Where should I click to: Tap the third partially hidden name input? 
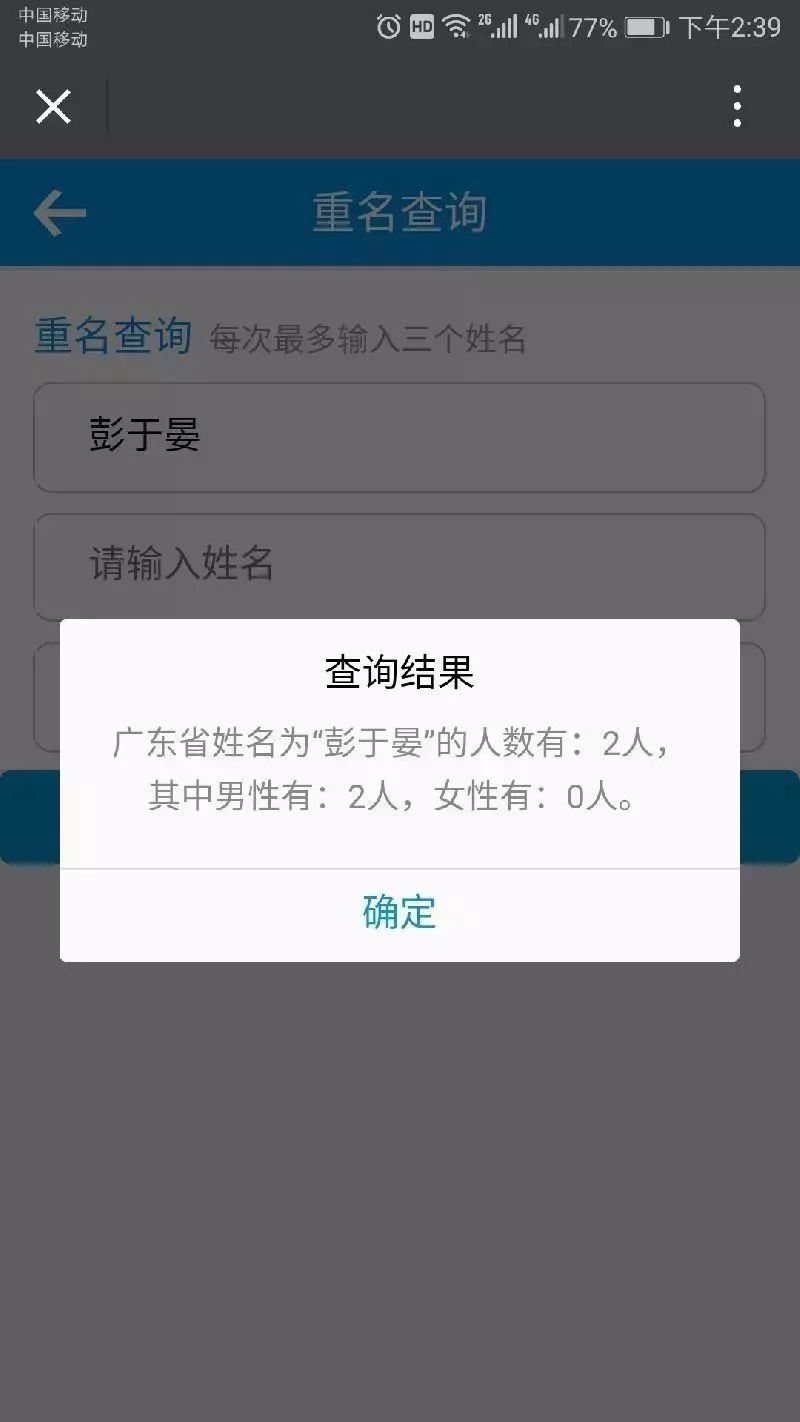tap(399, 697)
